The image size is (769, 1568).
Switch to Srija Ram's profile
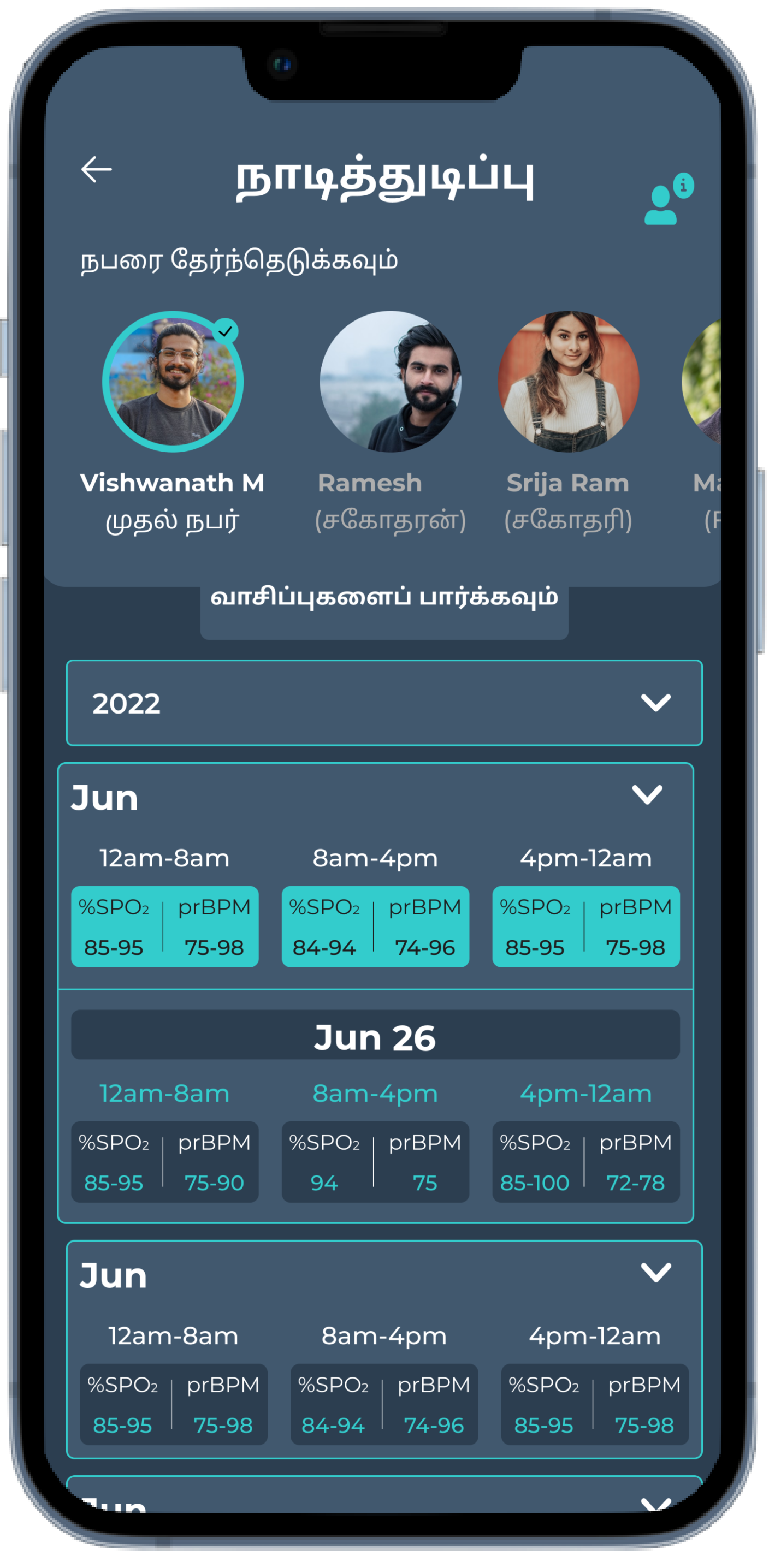(x=568, y=382)
